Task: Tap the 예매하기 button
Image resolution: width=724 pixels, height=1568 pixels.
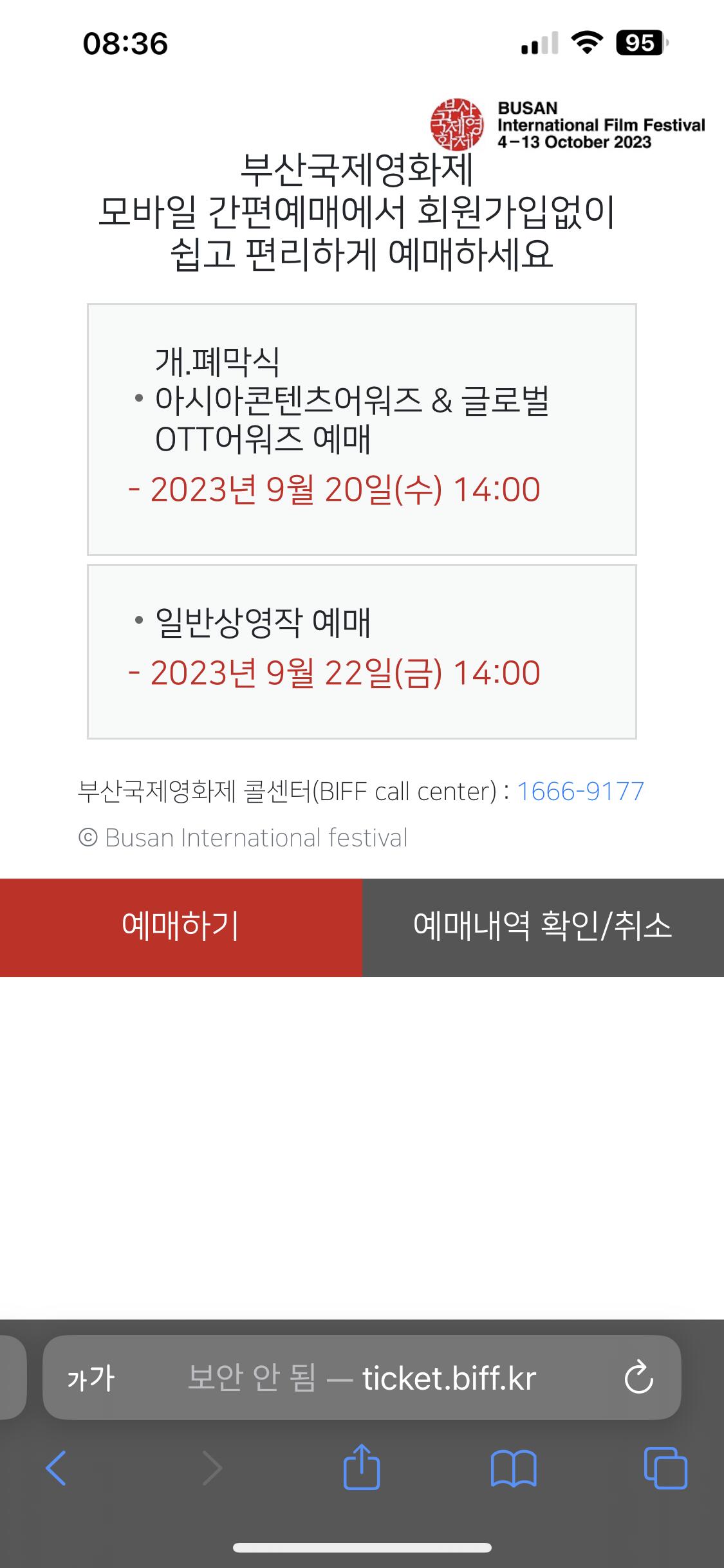Action: (181, 928)
